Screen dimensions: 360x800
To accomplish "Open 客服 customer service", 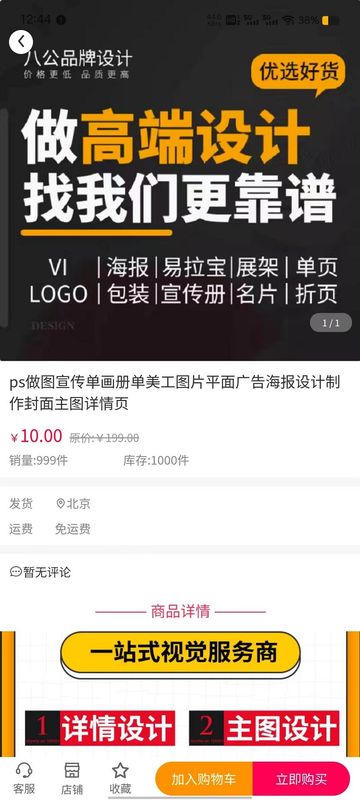I will tap(24, 779).
